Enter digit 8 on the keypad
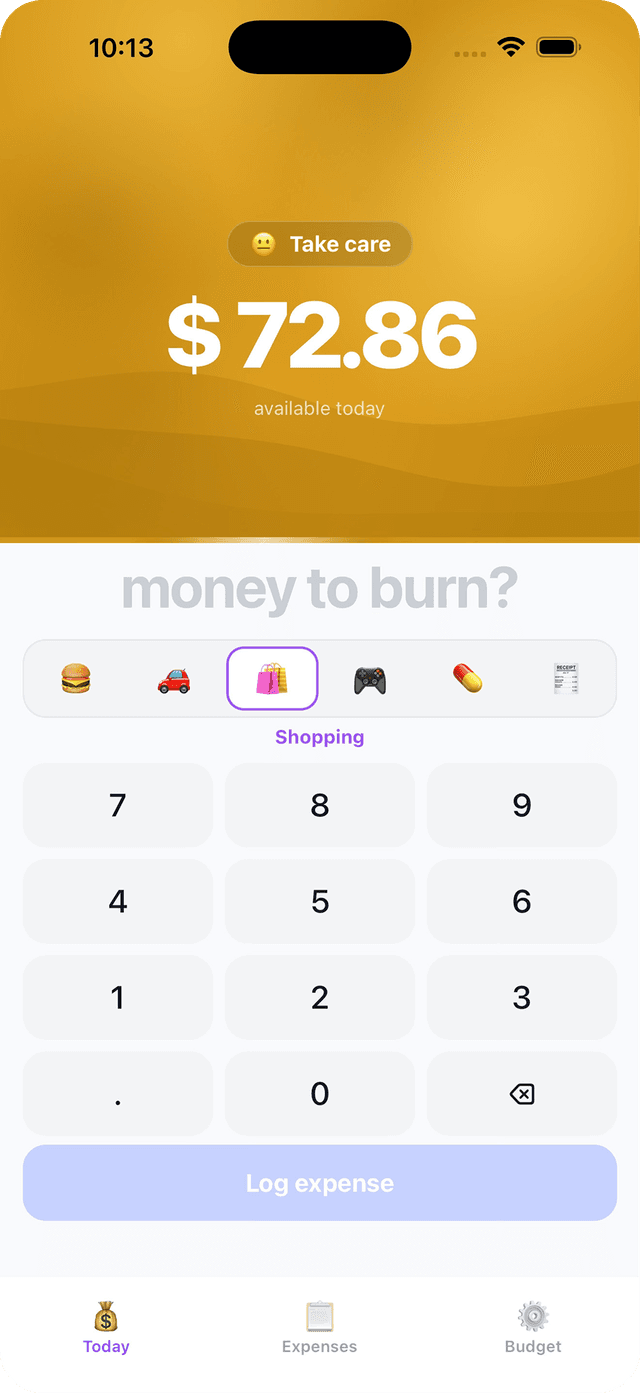The height and width of the screenshot is (1393, 640). [x=320, y=805]
